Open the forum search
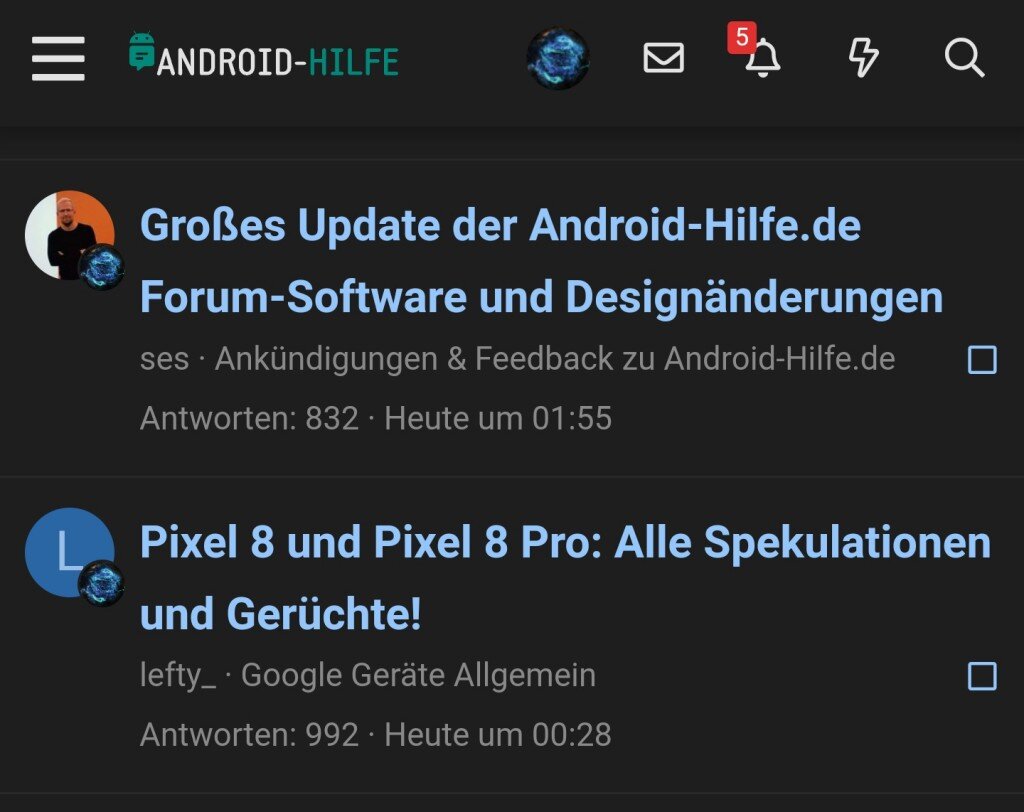 coord(964,59)
